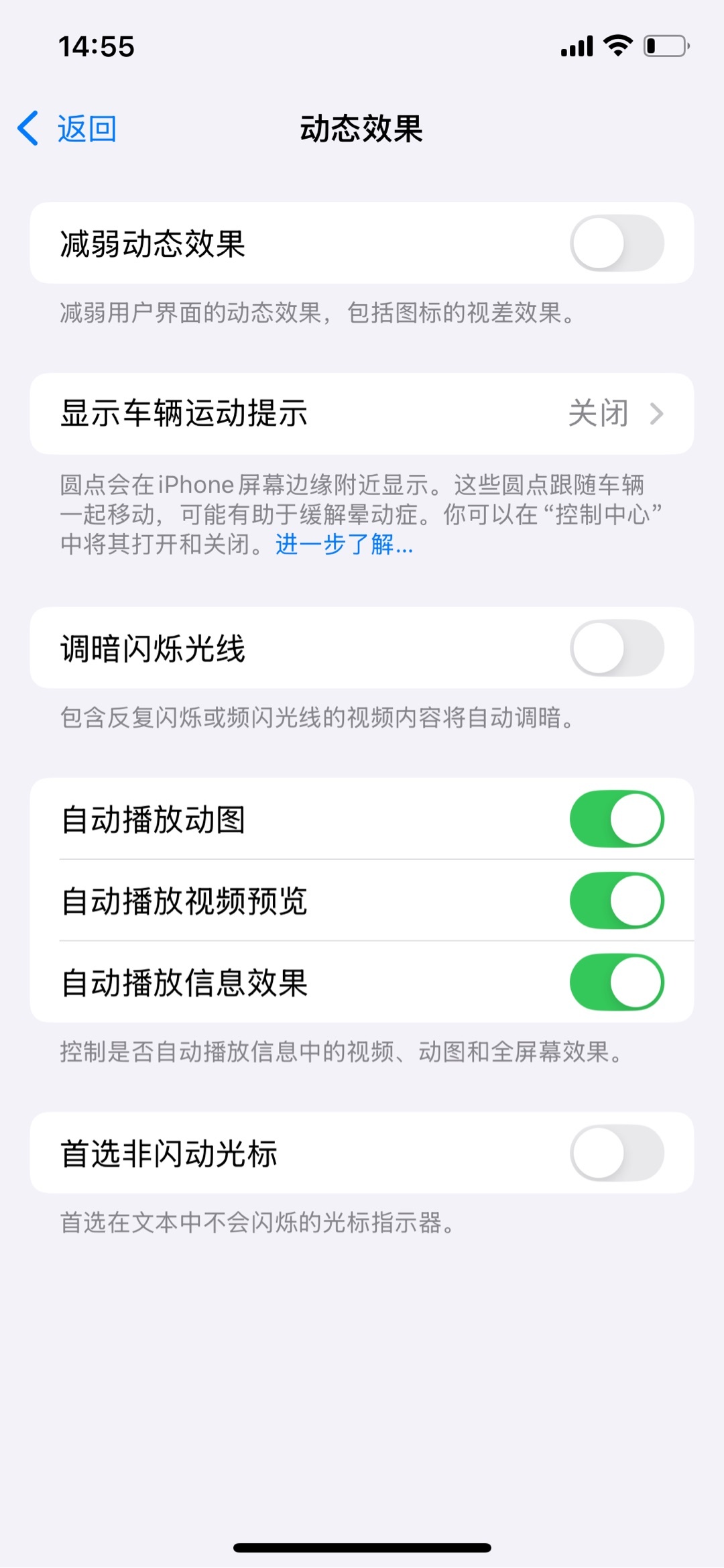Open 显示车辆运动提示 settings row
This screenshot has width=724, height=1568.
(362, 414)
